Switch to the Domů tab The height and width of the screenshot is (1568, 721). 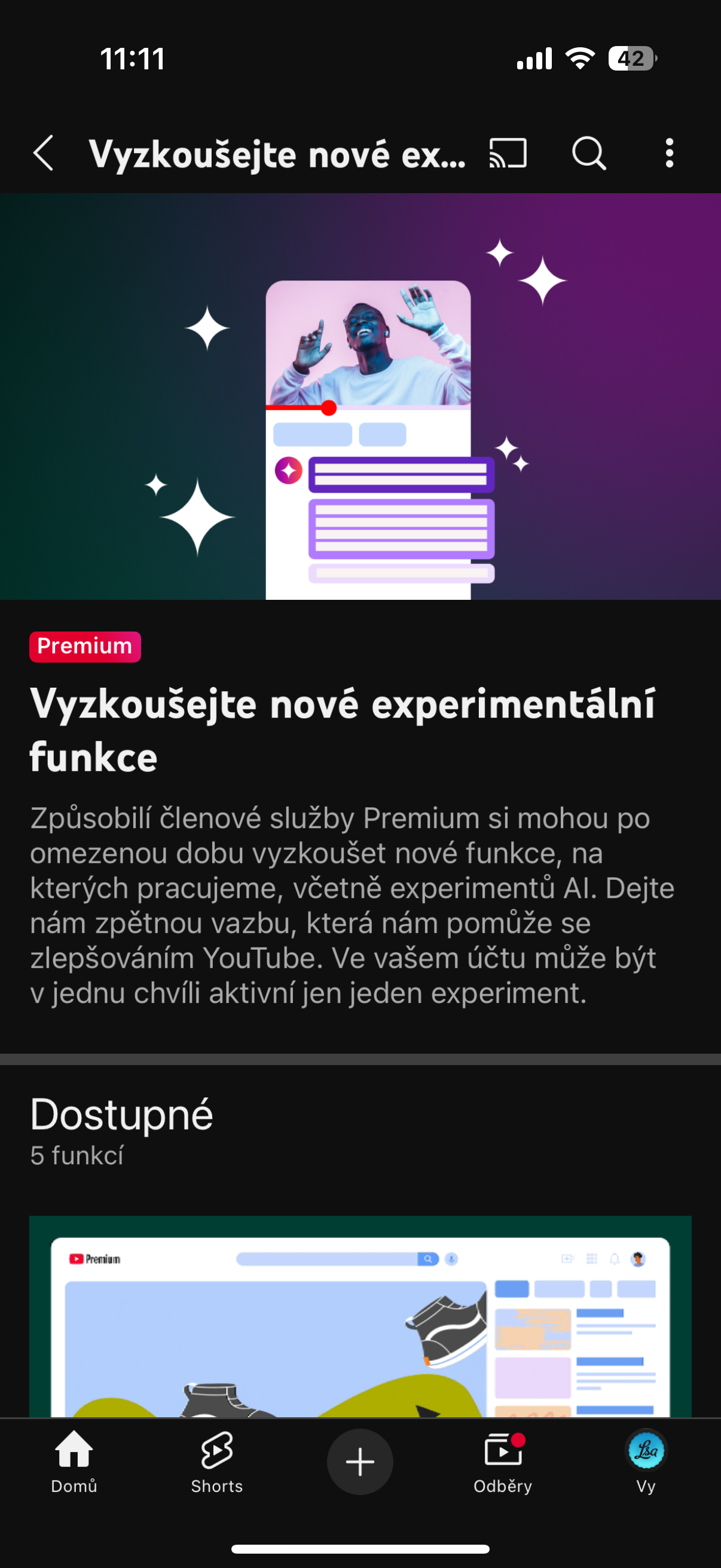pyautogui.click(x=74, y=1461)
